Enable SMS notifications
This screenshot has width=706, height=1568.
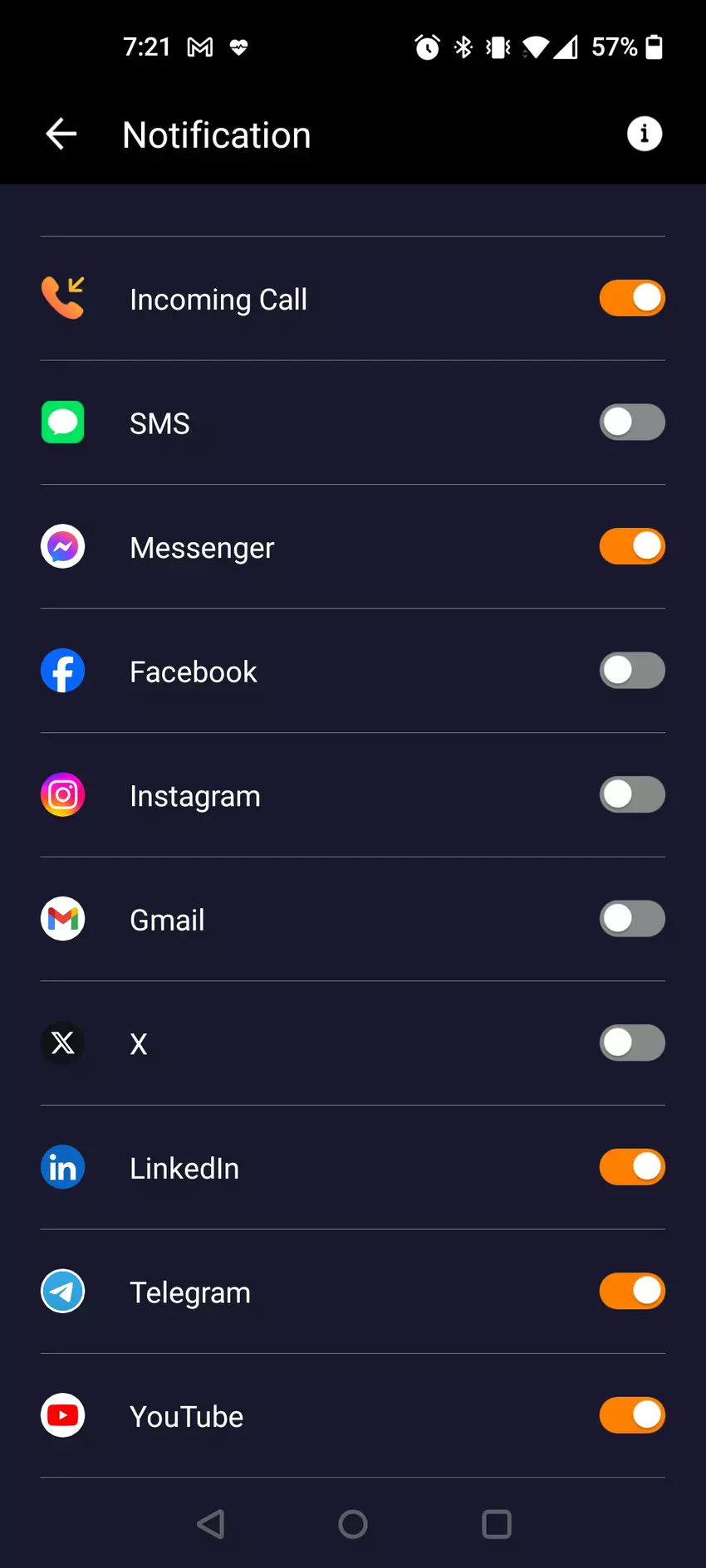point(632,423)
